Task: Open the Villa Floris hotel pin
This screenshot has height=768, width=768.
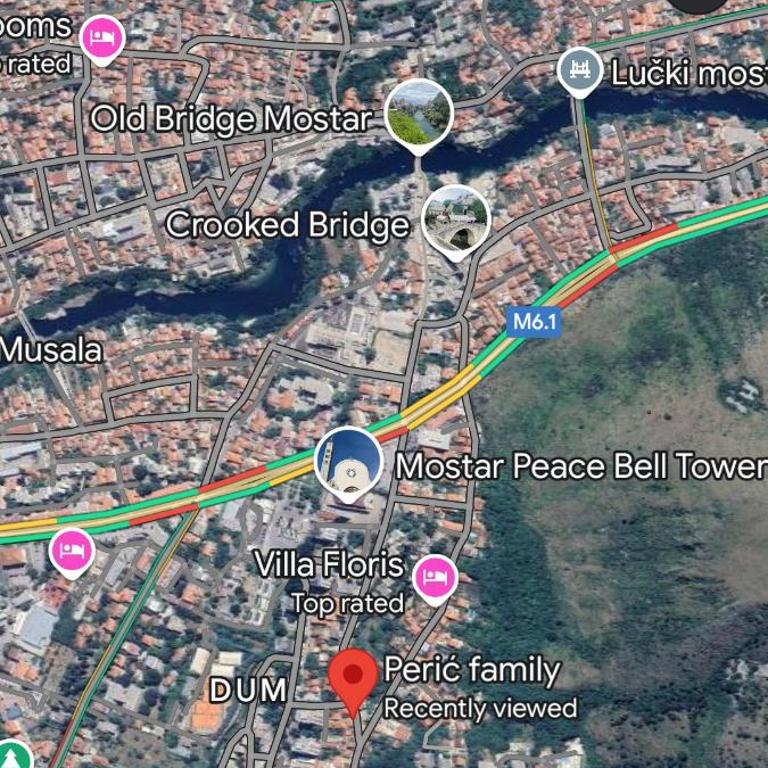Action: [x=435, y=578]
